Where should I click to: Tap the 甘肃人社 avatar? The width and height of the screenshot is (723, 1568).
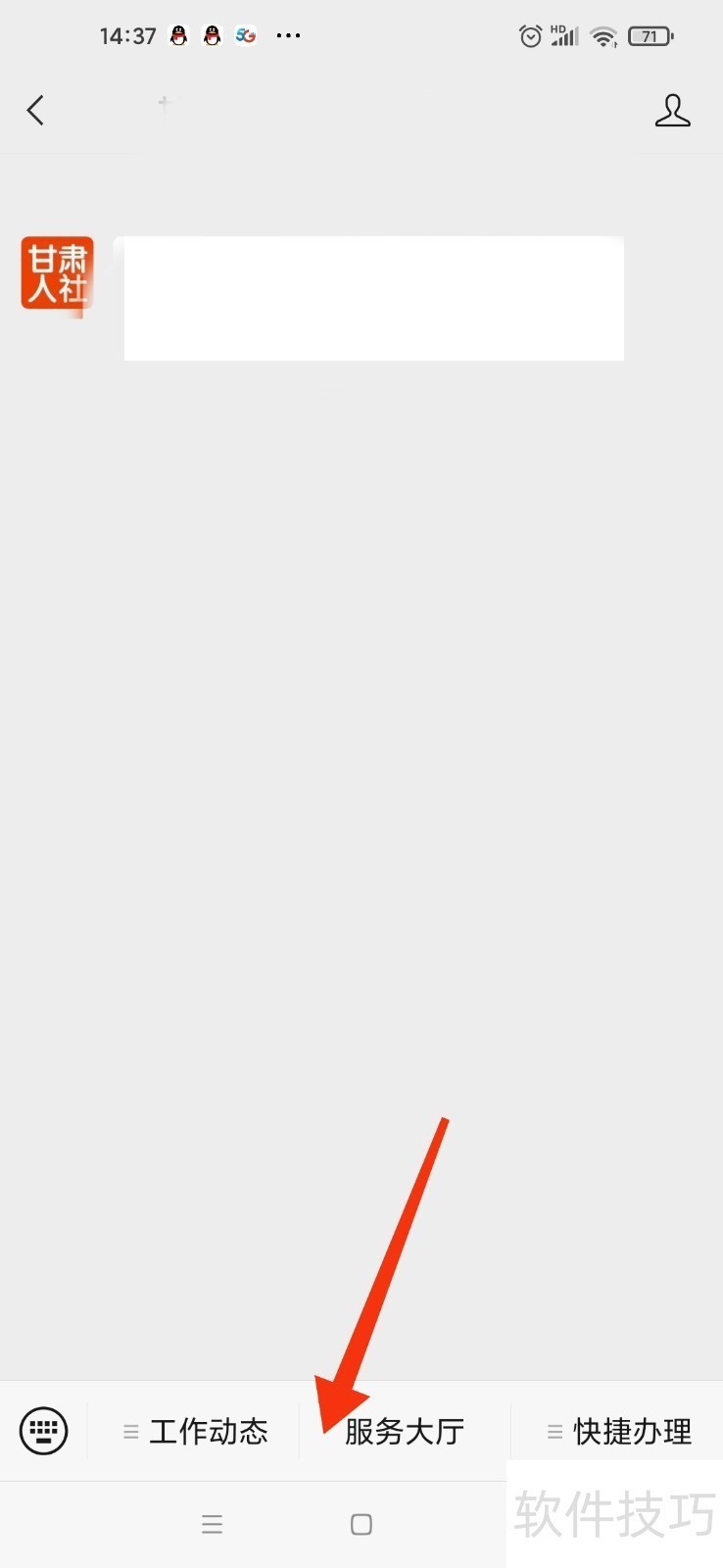(x=57, y=272)
